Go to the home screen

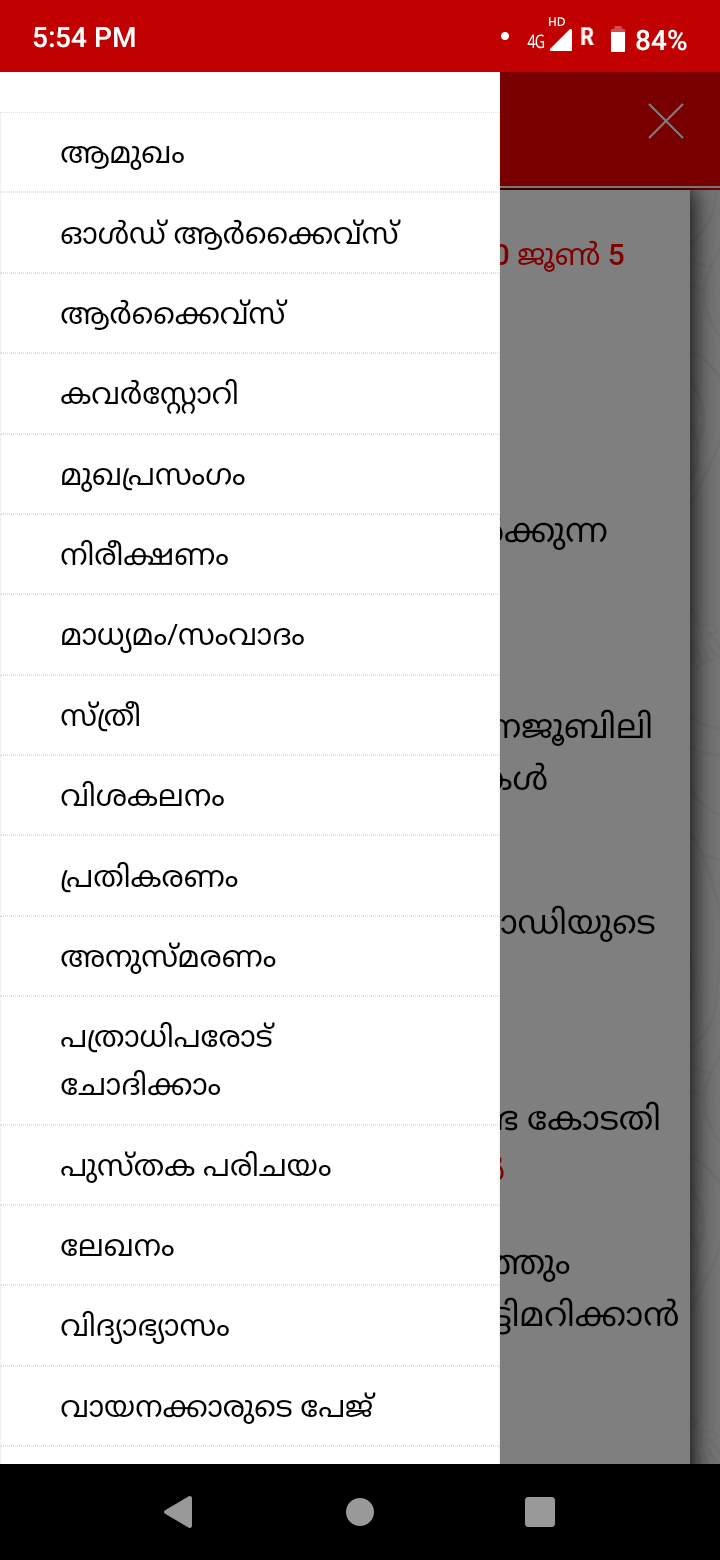(360, 1511)
